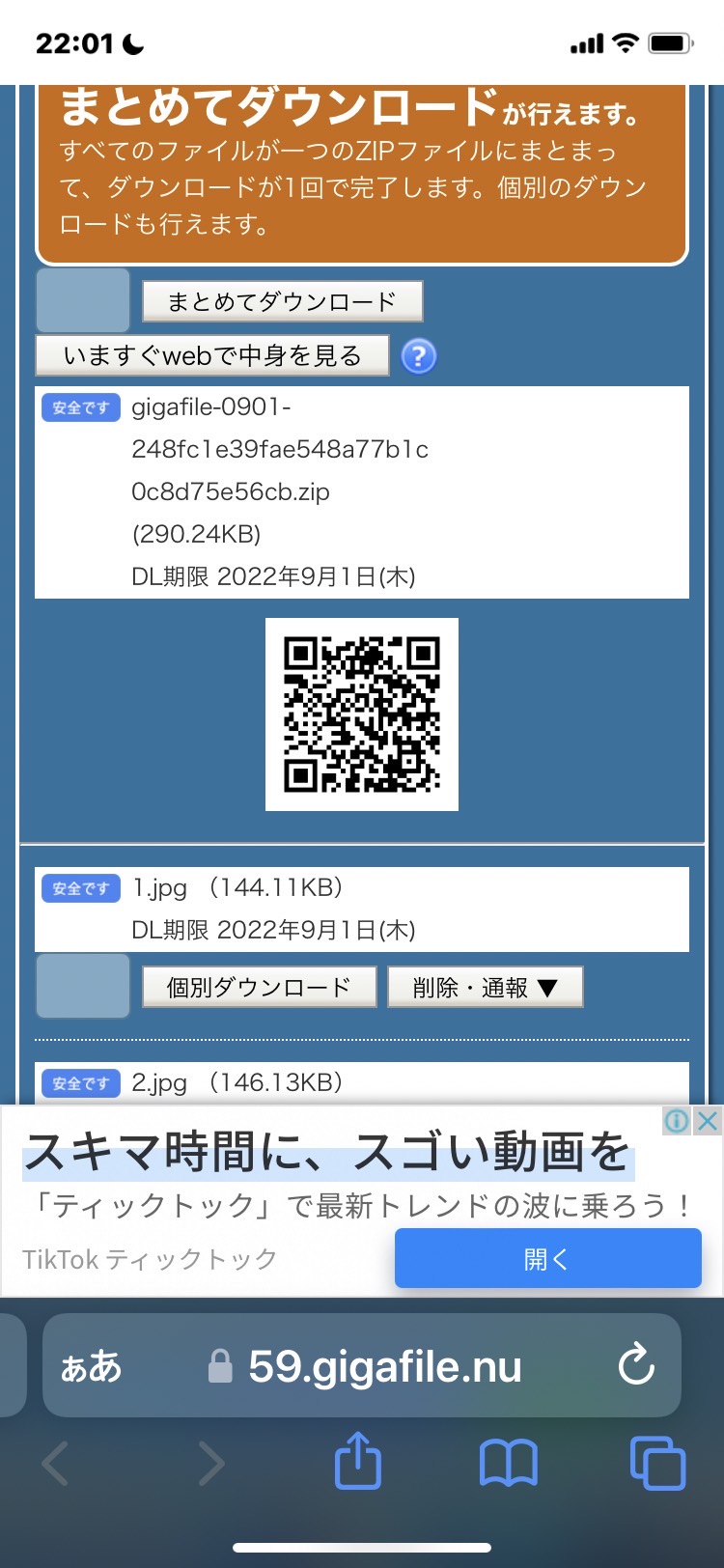Open the ad info icon

677,1120
